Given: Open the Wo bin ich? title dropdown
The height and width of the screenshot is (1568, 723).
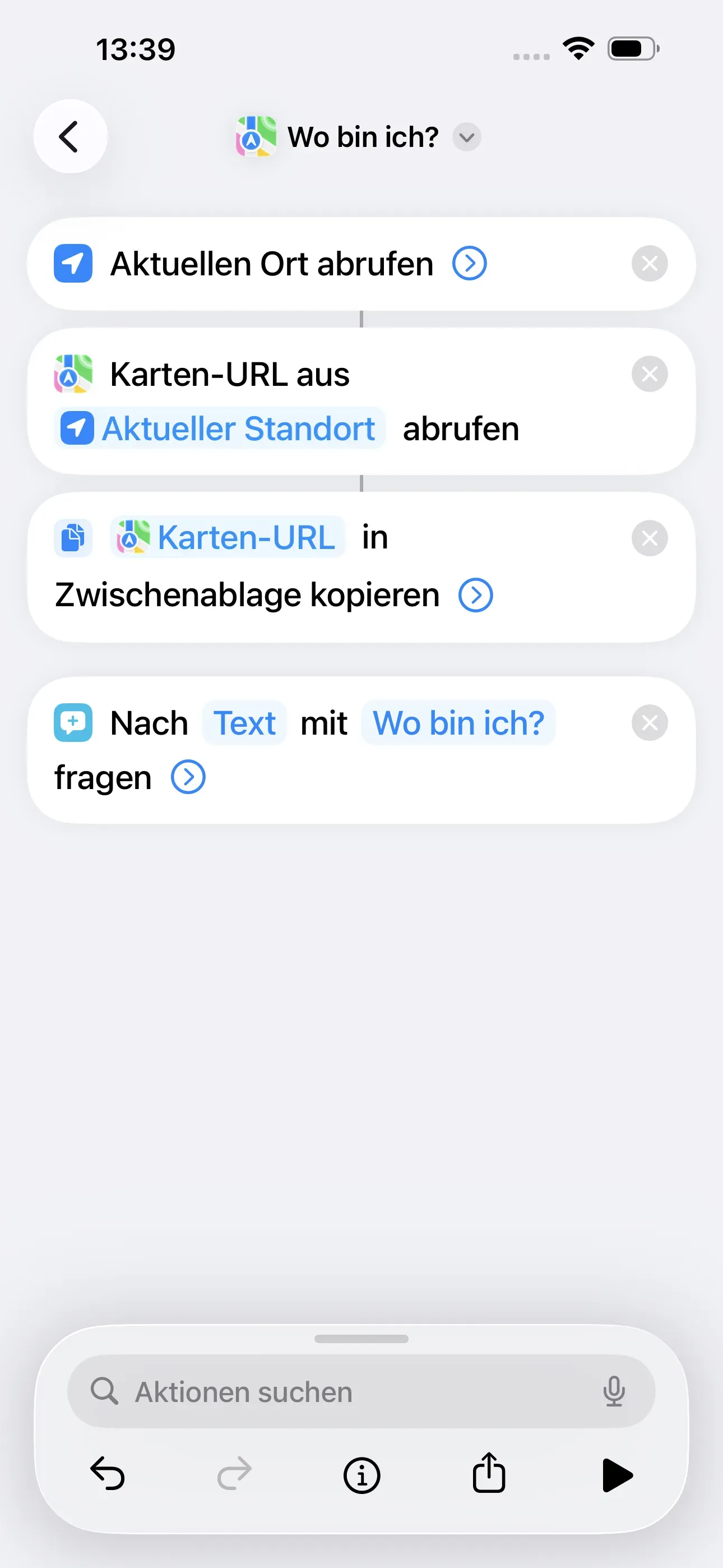Looking at the screenshot, I should (466, 137).
